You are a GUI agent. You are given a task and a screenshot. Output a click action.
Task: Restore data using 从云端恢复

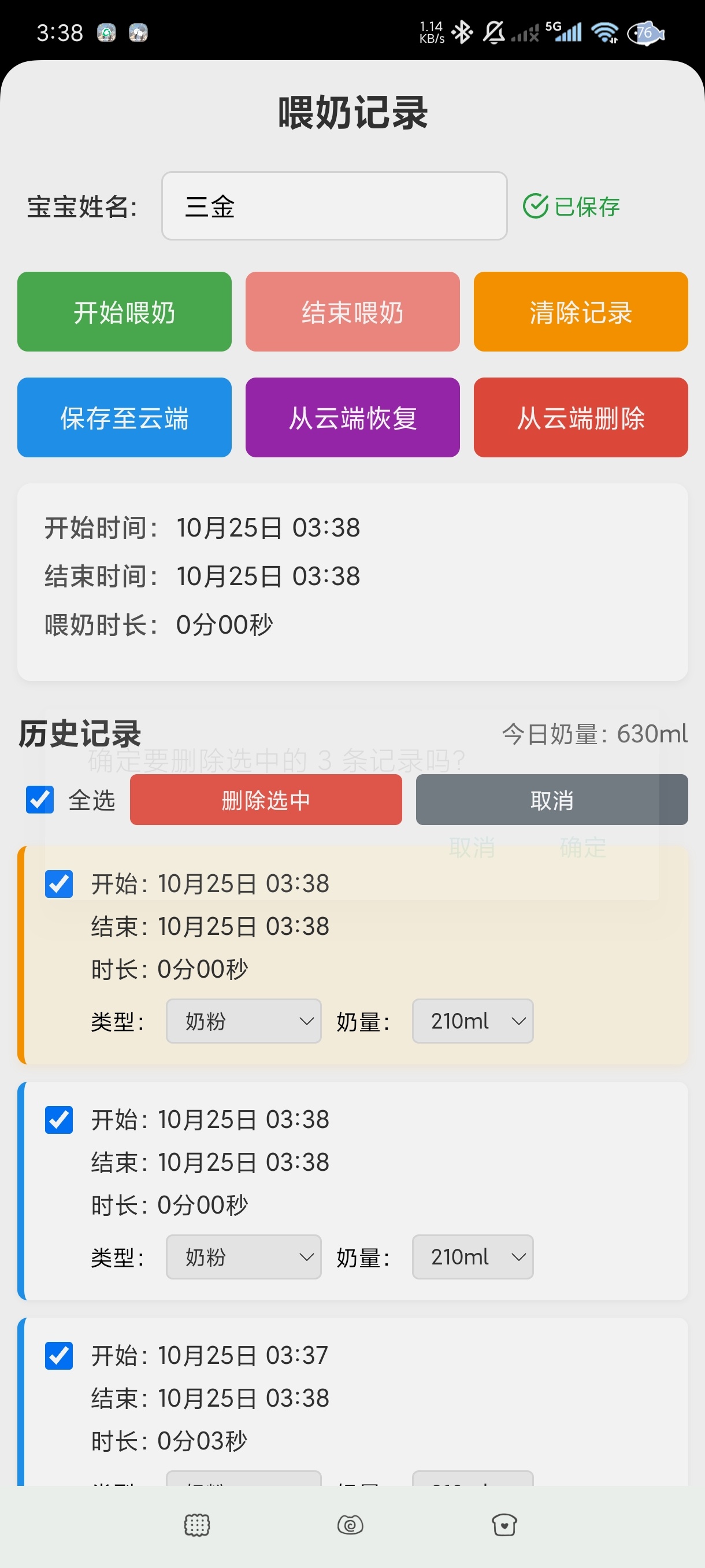coord(352,417)
